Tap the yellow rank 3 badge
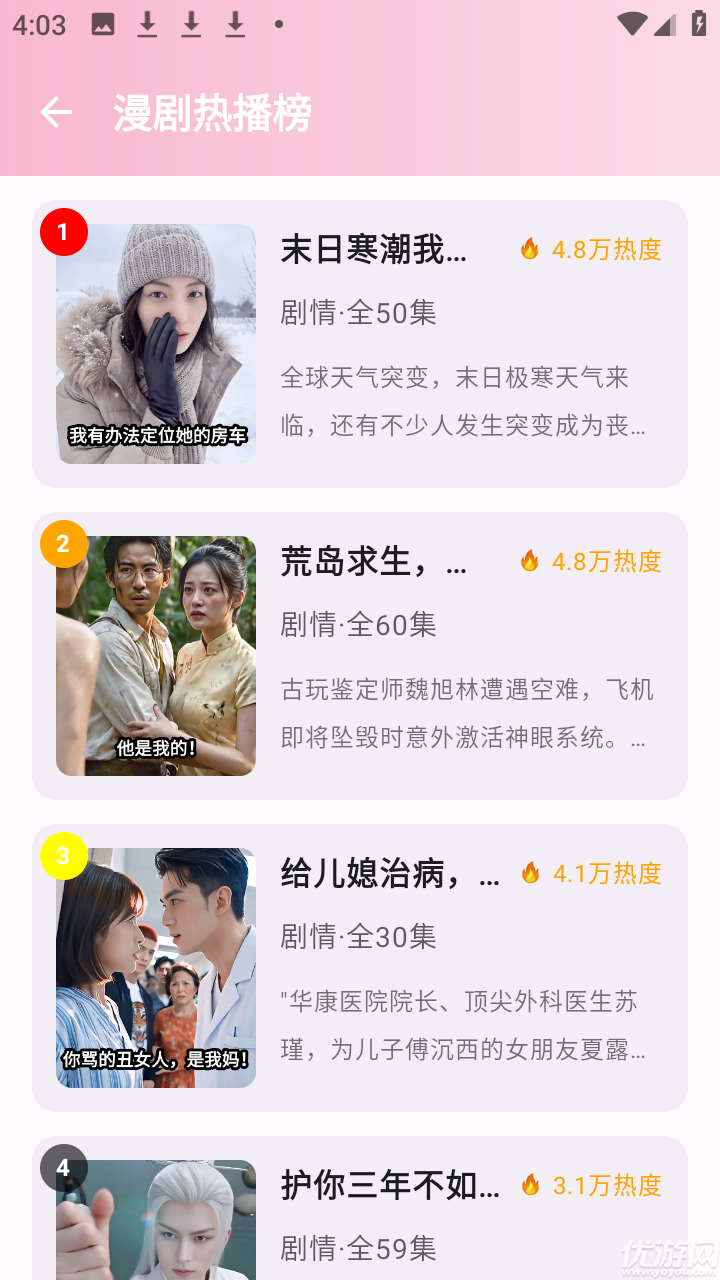 point(64,855)
